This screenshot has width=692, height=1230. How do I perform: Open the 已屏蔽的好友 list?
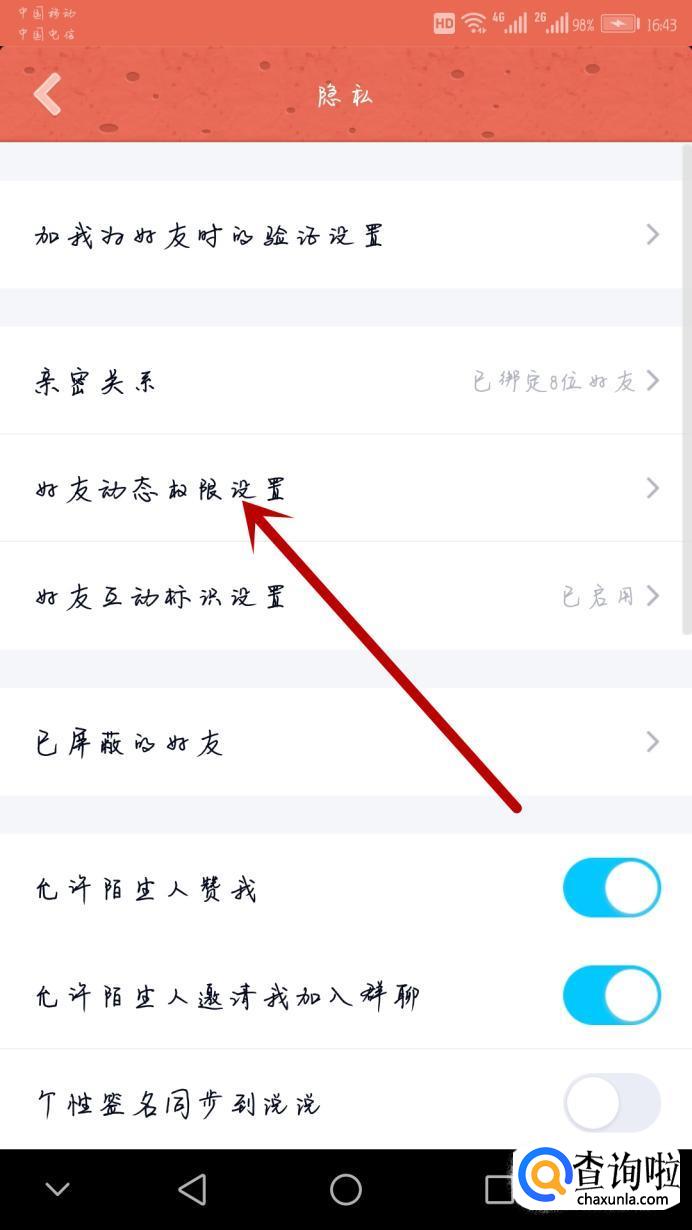(345, 742)
